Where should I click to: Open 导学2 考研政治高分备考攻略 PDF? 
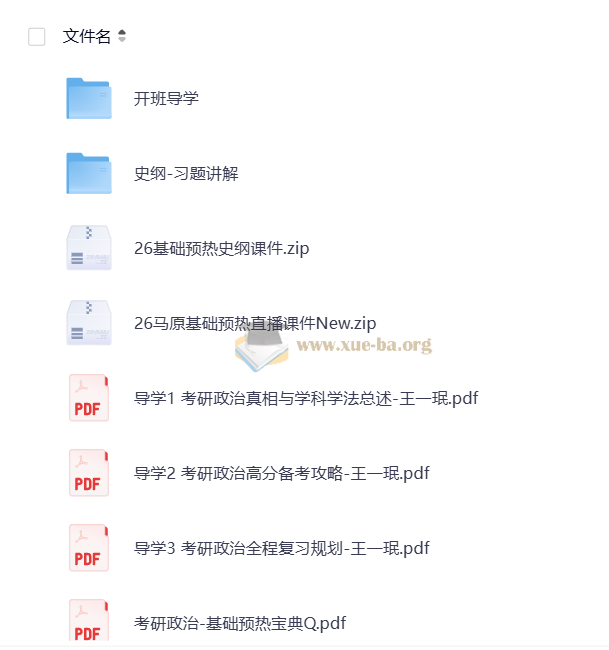point(281,473)
